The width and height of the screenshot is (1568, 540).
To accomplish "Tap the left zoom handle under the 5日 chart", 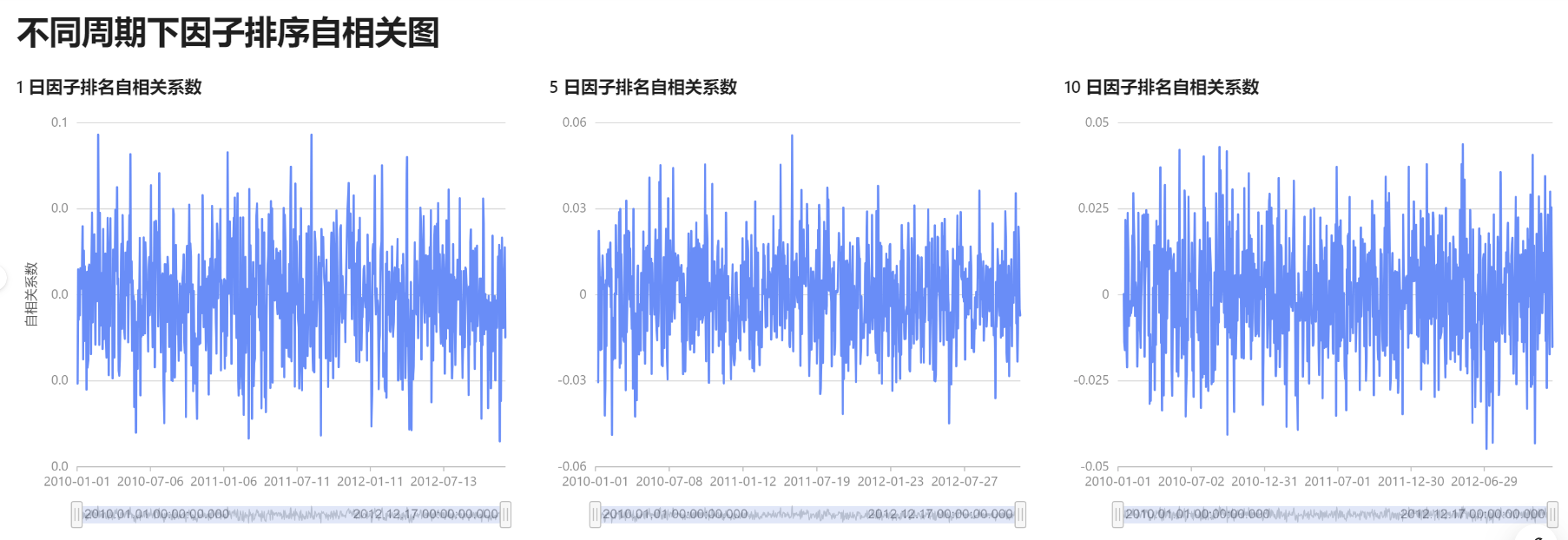I will [x=595, y=515].
